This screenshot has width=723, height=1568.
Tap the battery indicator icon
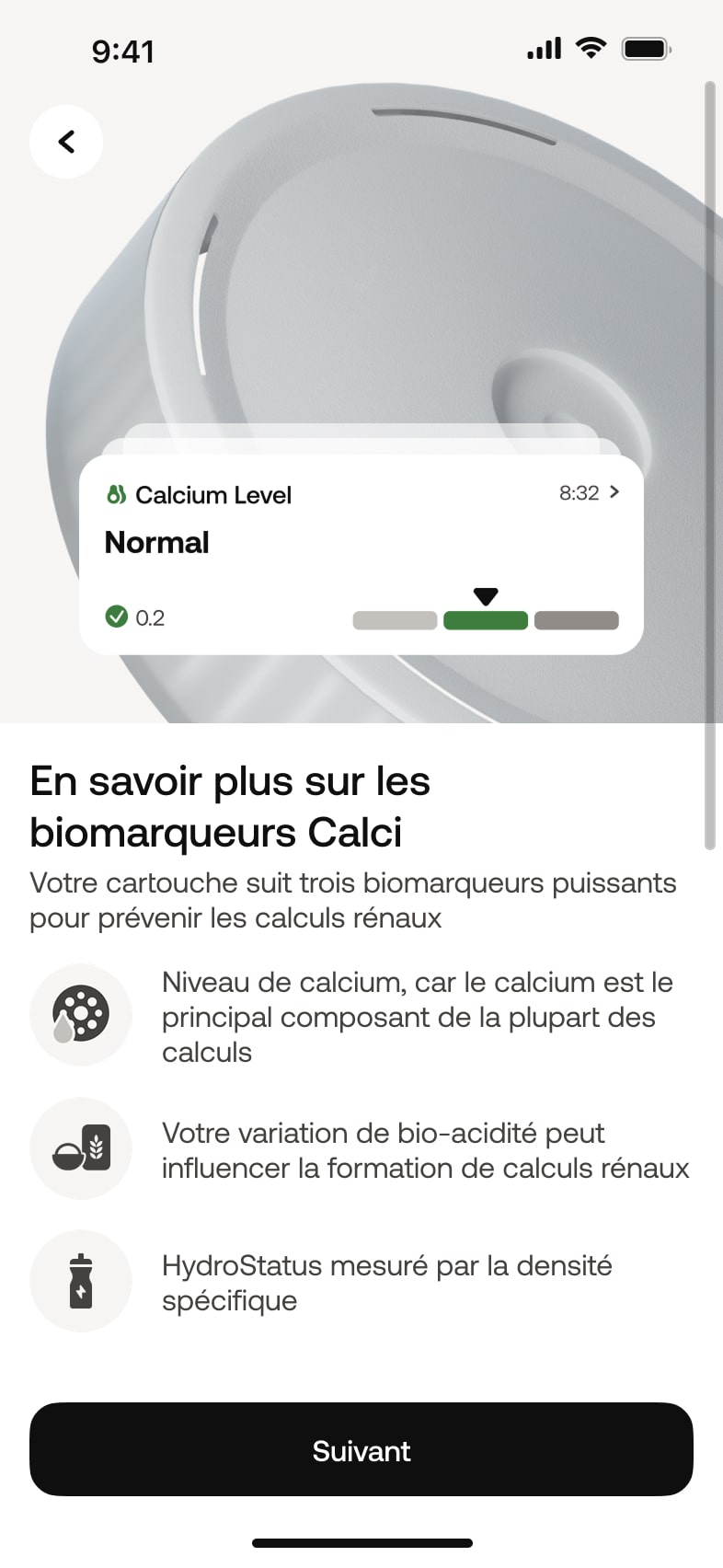tap(645, 48)
